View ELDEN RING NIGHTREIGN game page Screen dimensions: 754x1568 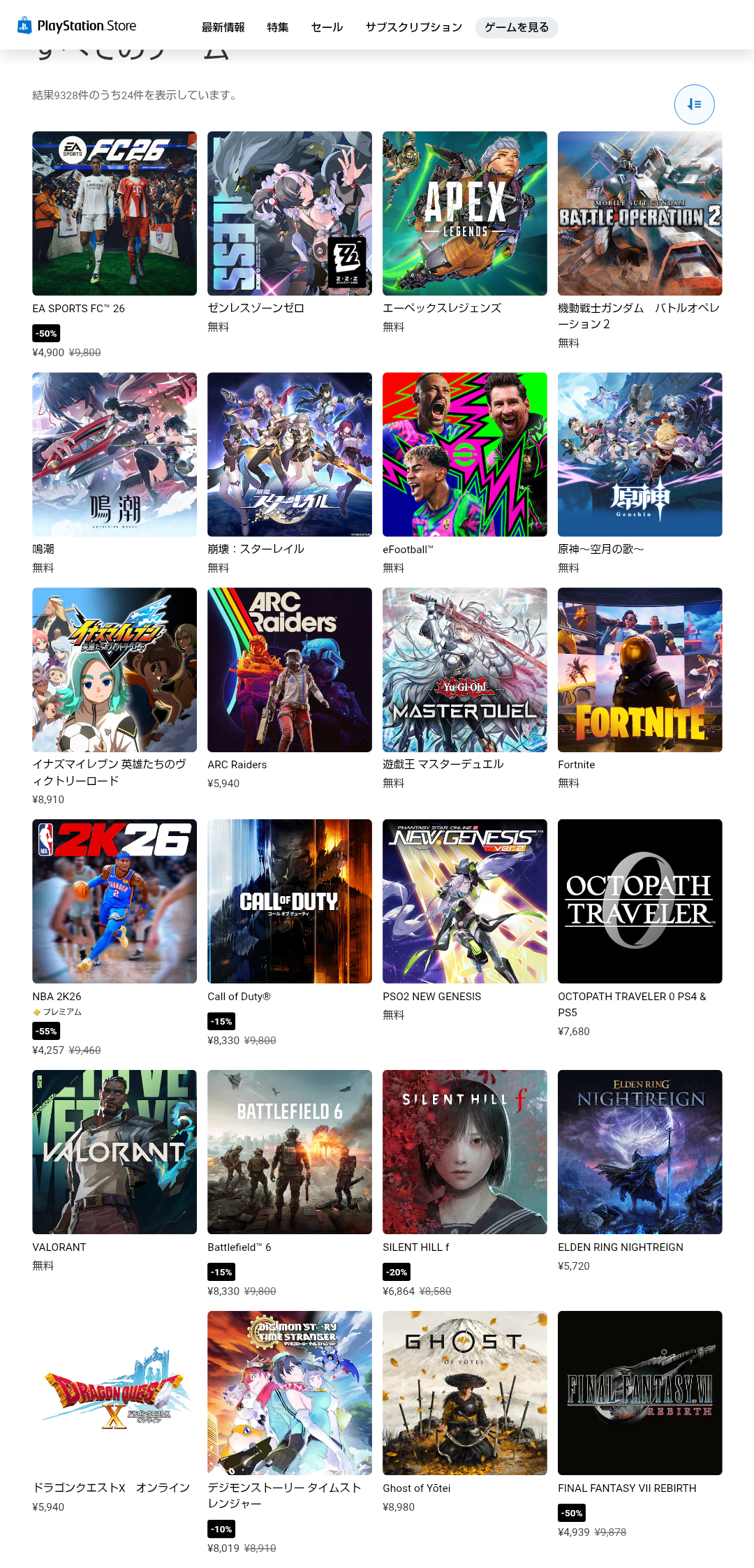[640, 1152]
